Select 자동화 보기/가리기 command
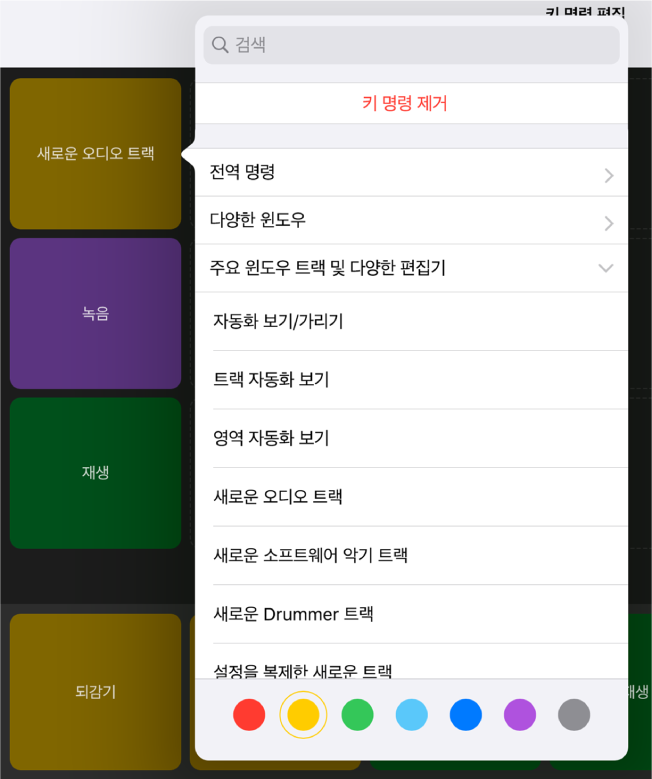The image size is (652, 779). tap(411, 322)
